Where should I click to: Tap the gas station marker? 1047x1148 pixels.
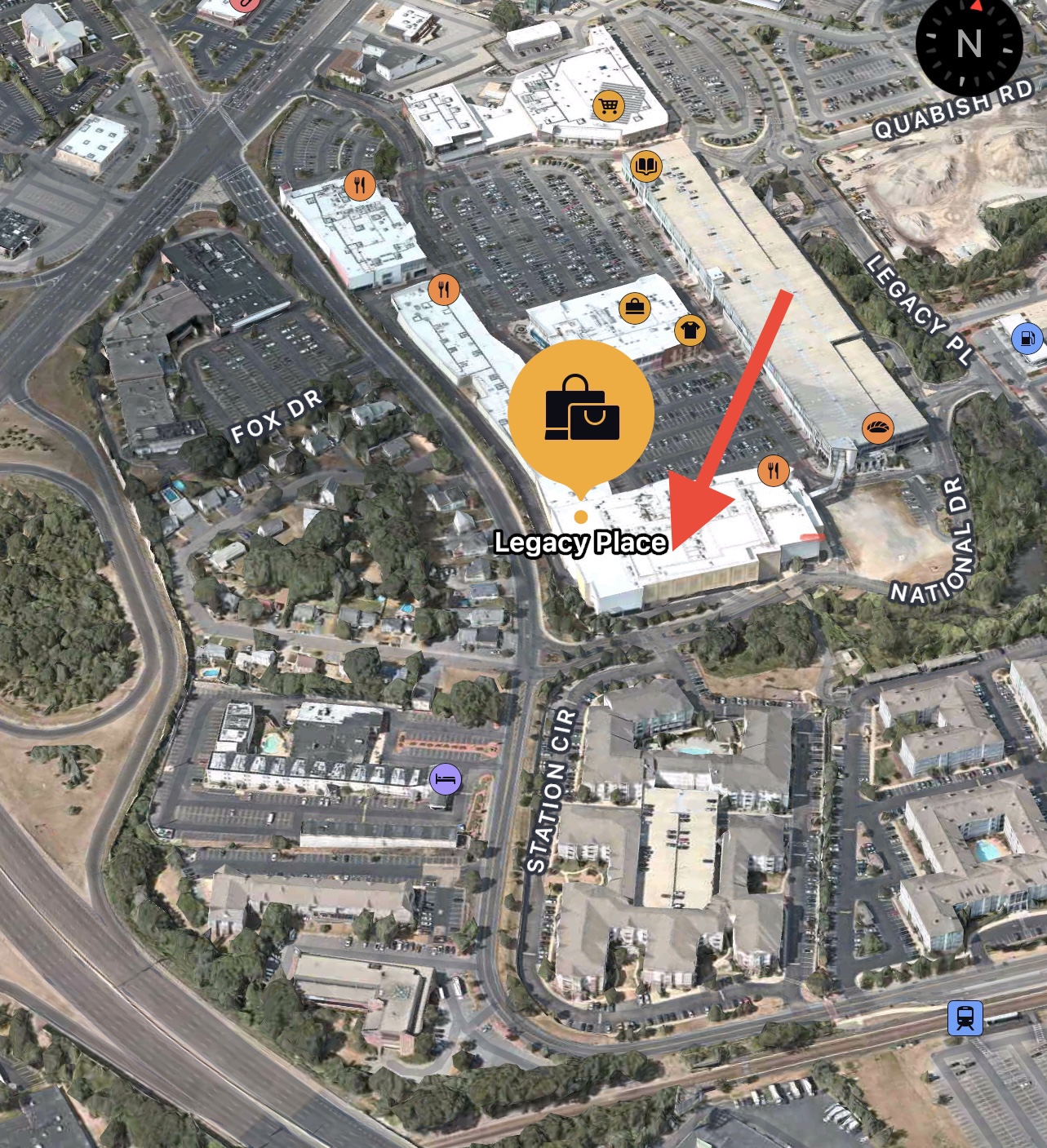[1027, 337]
